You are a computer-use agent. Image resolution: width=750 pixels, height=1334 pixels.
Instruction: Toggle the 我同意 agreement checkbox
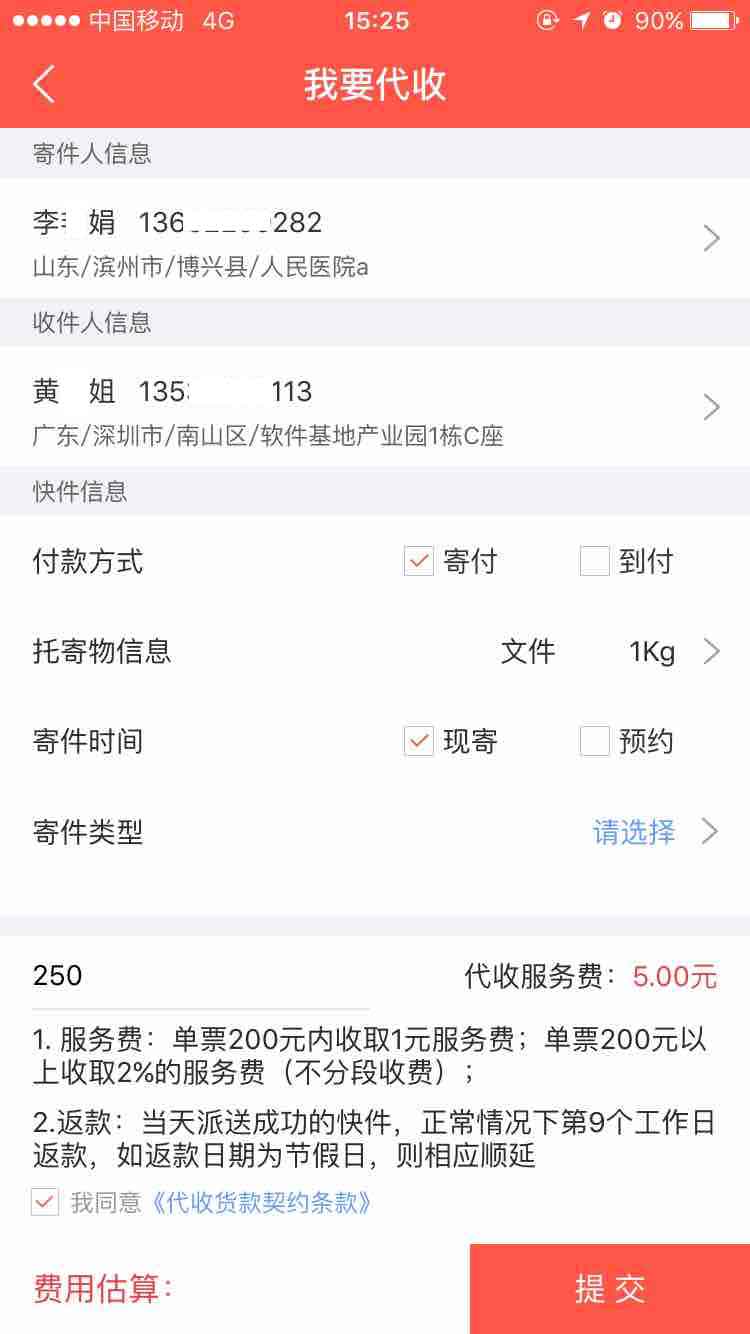[45, 1202]
